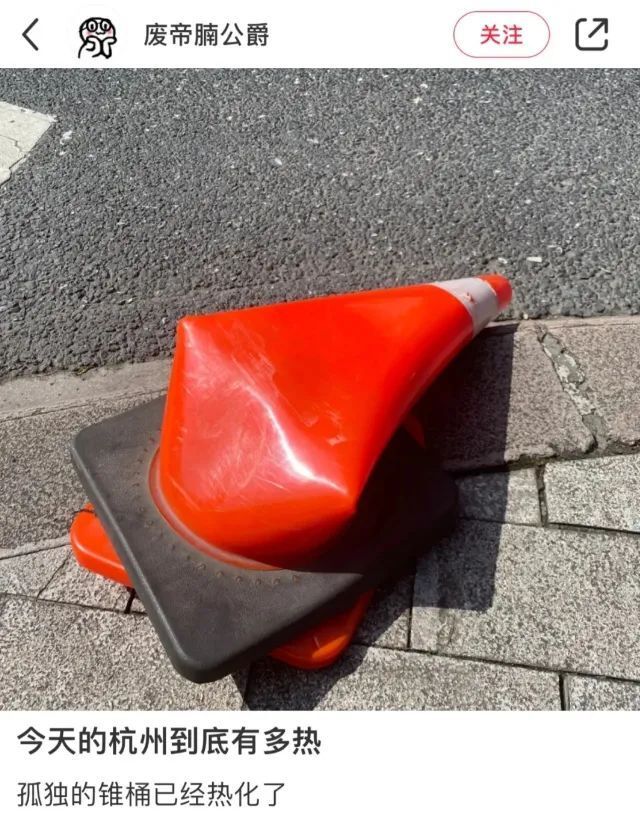Share this post via share icon
The height and width of the screenshot is (822, 640).
click(591, 35)
